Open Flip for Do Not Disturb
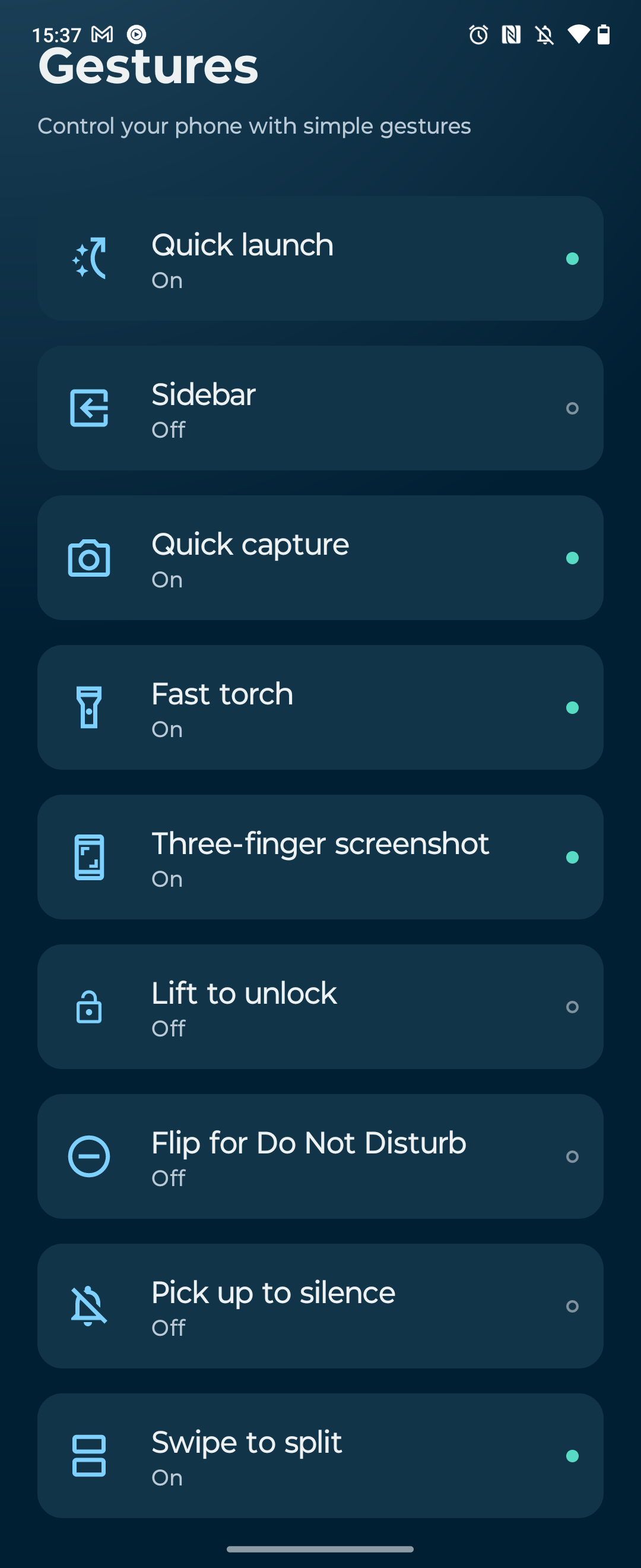Image resolution: width=641 pixels, height=1568 pixels. pyautogui.click(x=320, y=1157)
